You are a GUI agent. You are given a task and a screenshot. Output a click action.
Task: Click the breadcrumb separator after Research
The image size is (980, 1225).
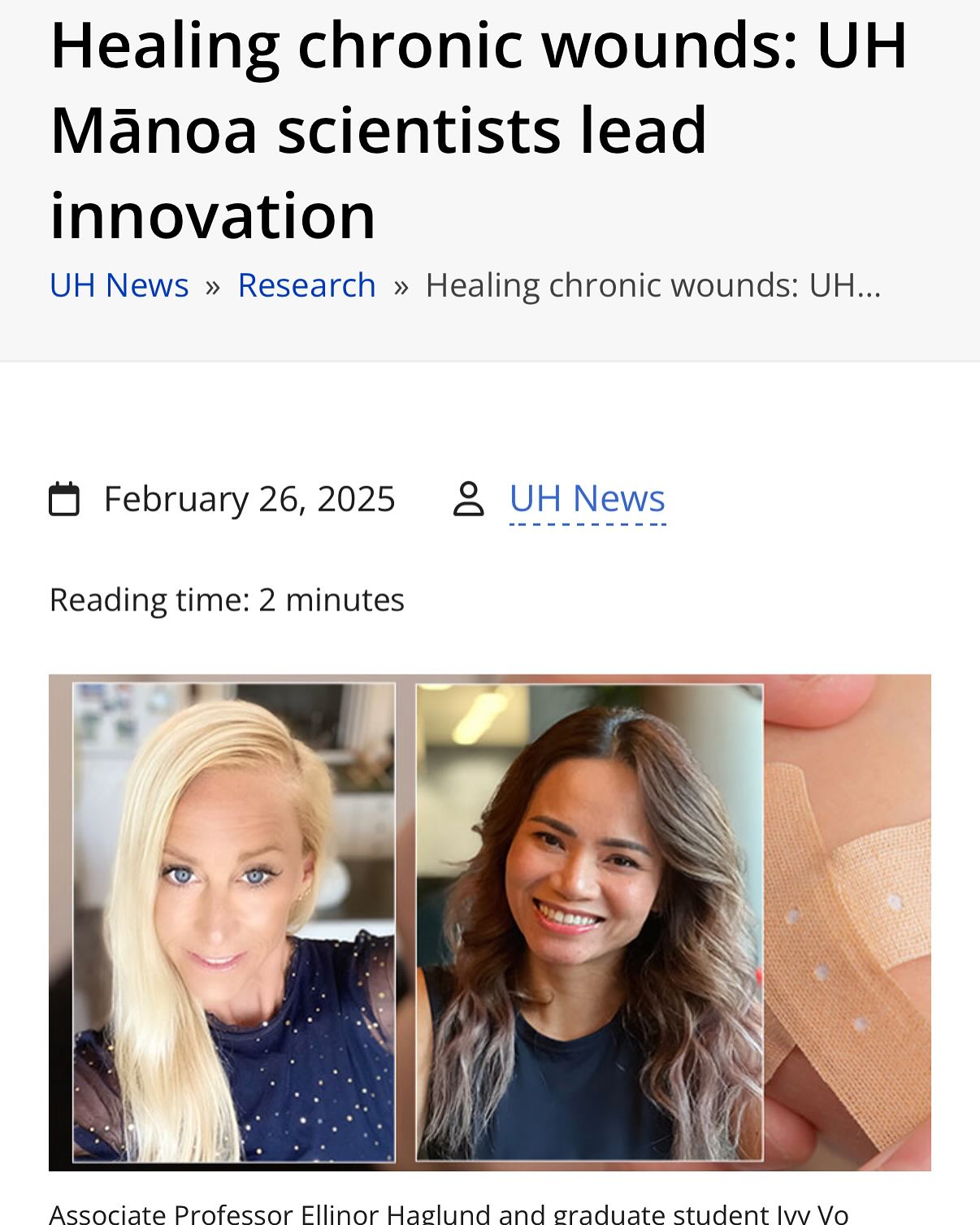pos(400,285)
